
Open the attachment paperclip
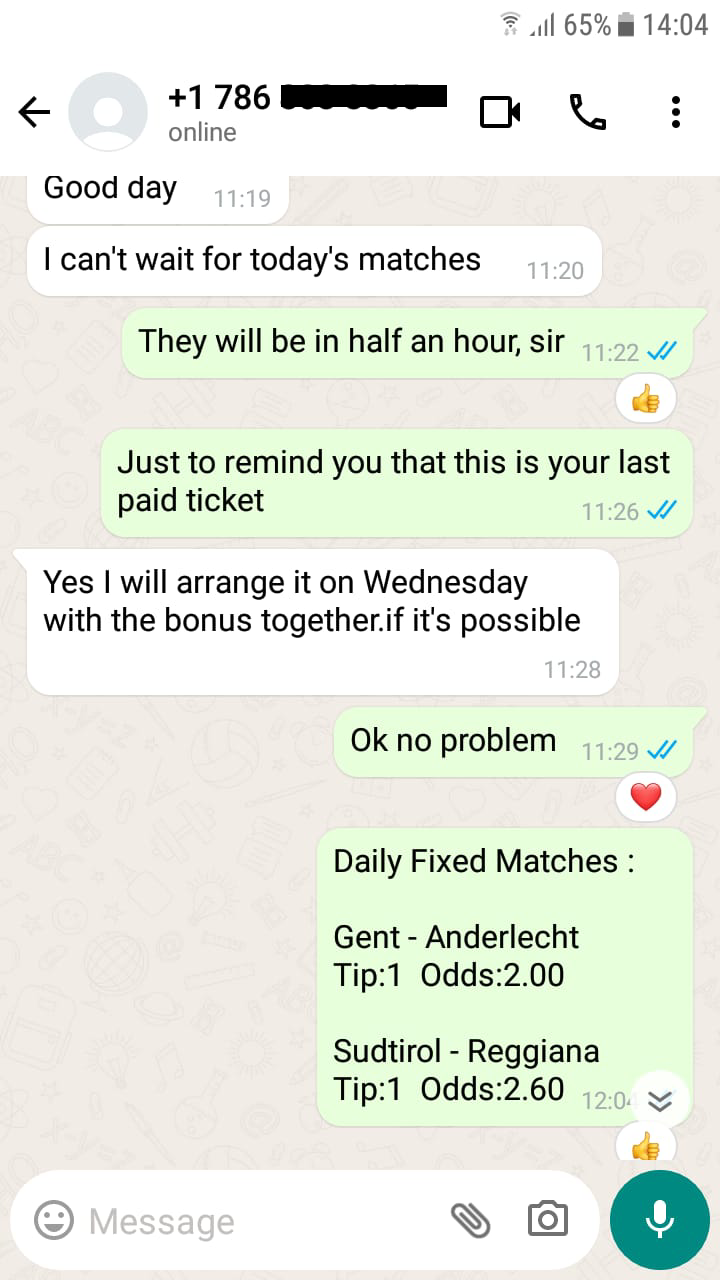click(x=470, y=1220)
